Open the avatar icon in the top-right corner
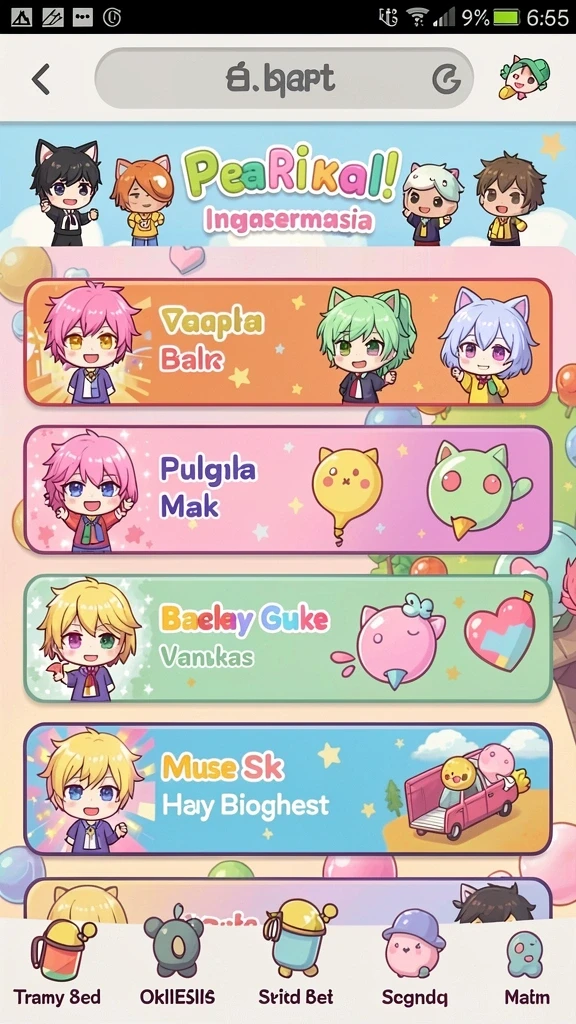576x1024 pixels. pos(524,78)
